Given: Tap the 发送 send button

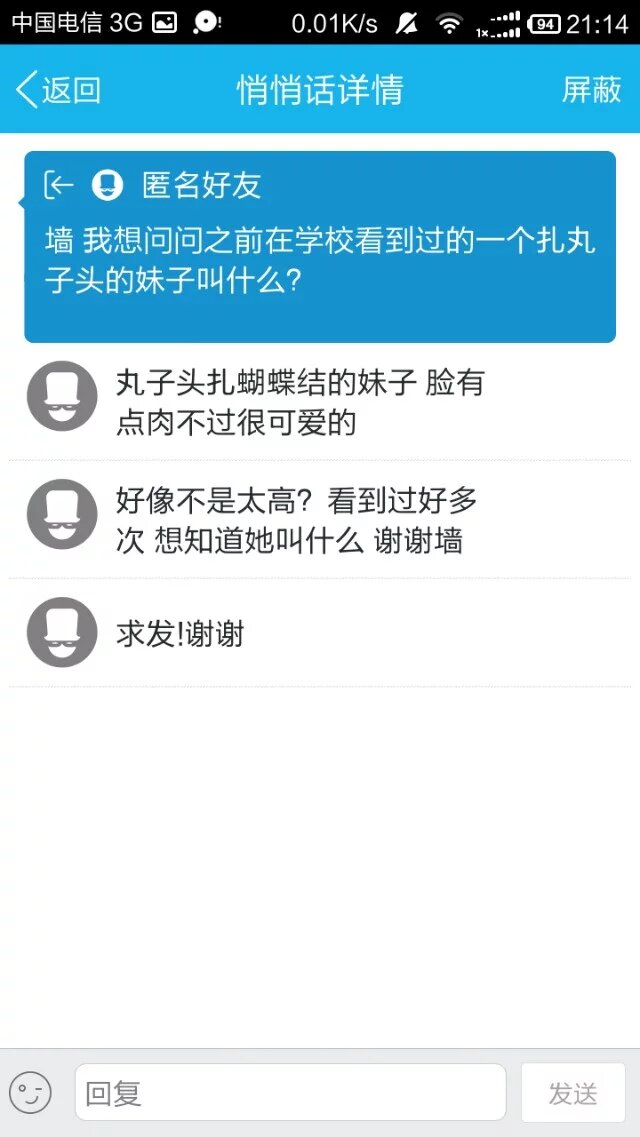Looking at the screenshot, I should pos(573,1092).
